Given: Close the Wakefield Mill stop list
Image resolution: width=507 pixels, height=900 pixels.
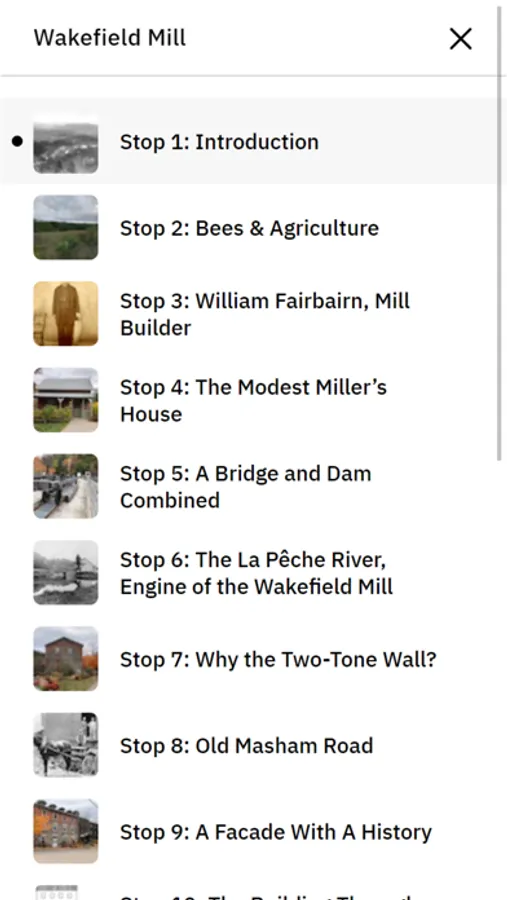Looking at the screenshot, I should 460,39.
